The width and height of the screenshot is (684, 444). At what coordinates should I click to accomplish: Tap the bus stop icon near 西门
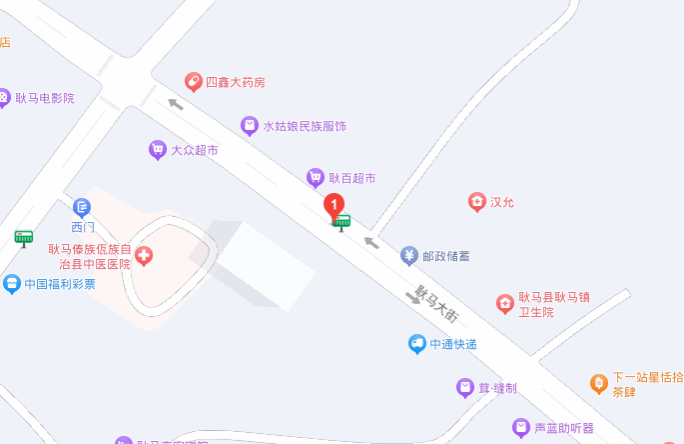point(23,237)
